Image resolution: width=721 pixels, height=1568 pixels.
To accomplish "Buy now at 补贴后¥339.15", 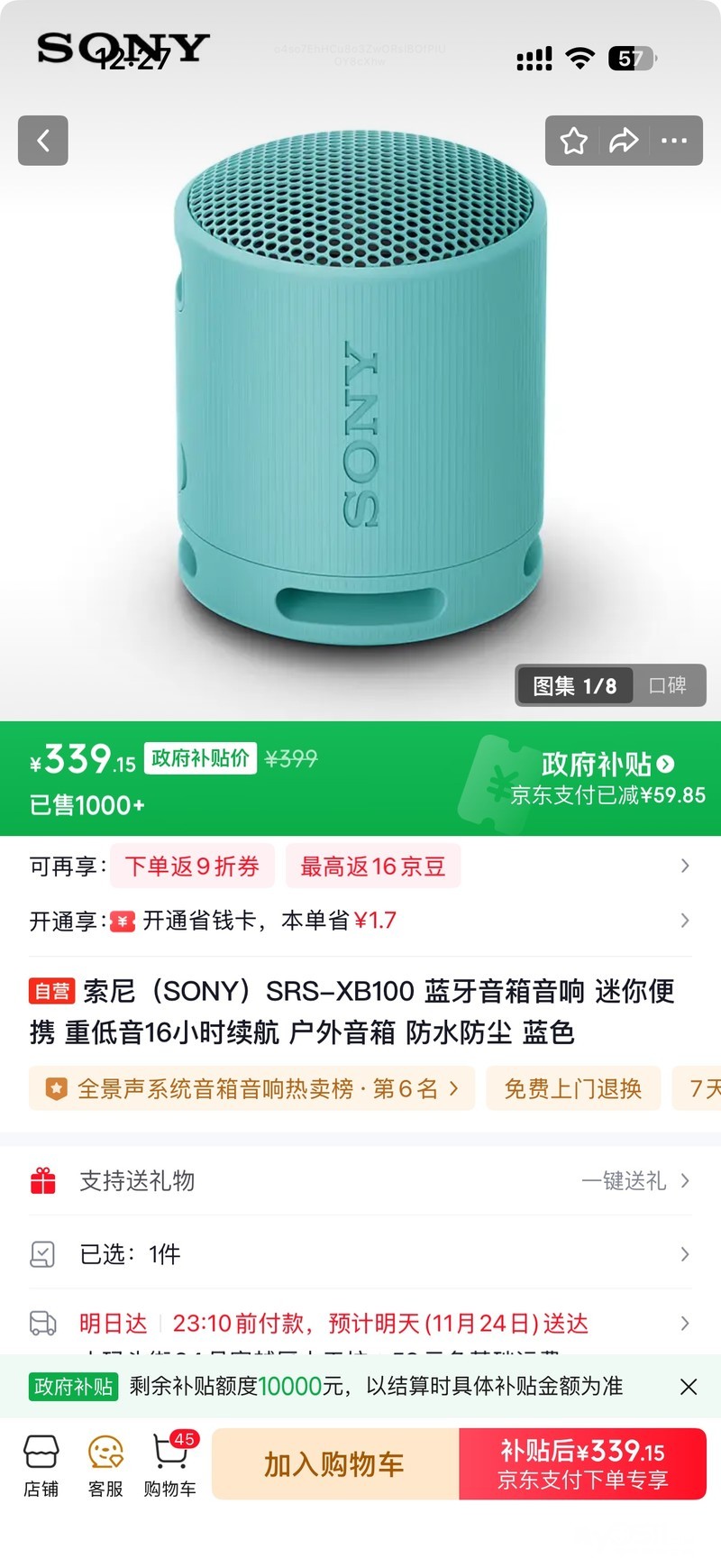I will [x=582, y=1464].
